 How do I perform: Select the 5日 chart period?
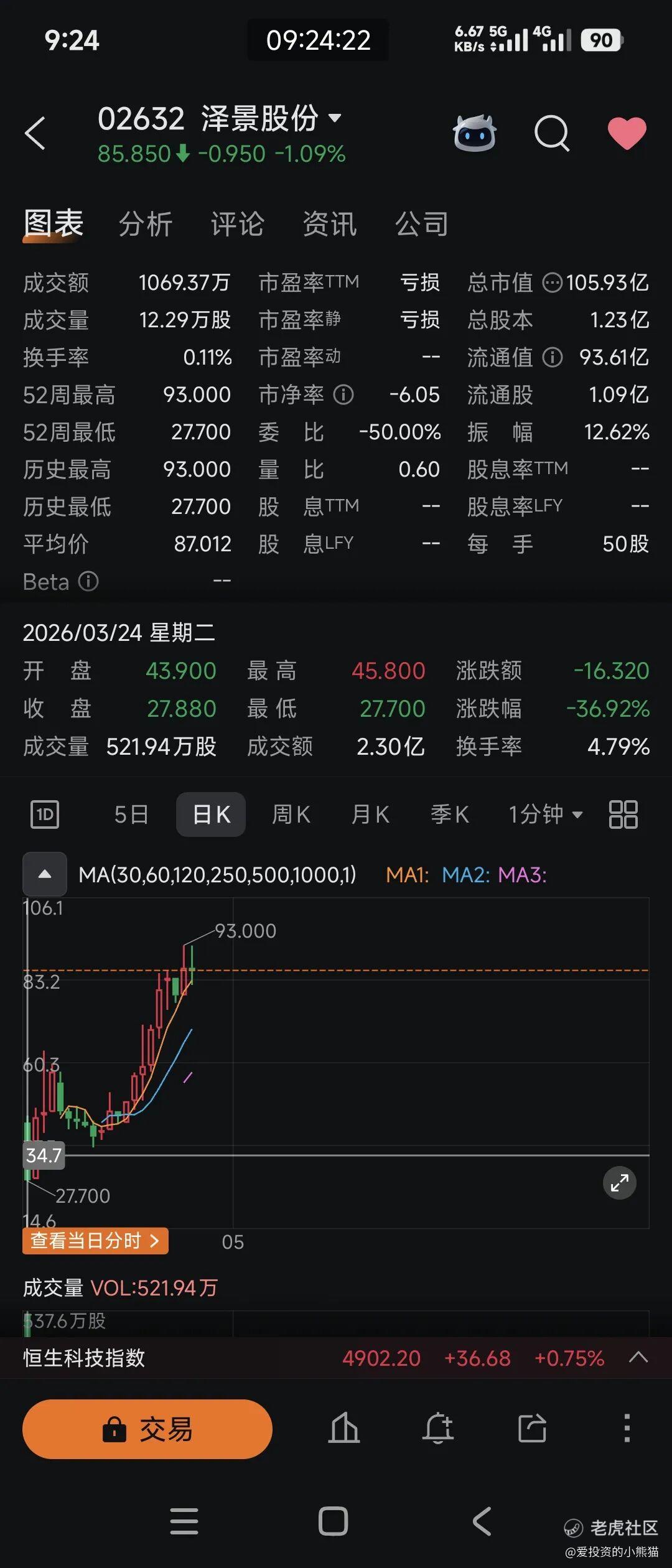tap(131, 814)
